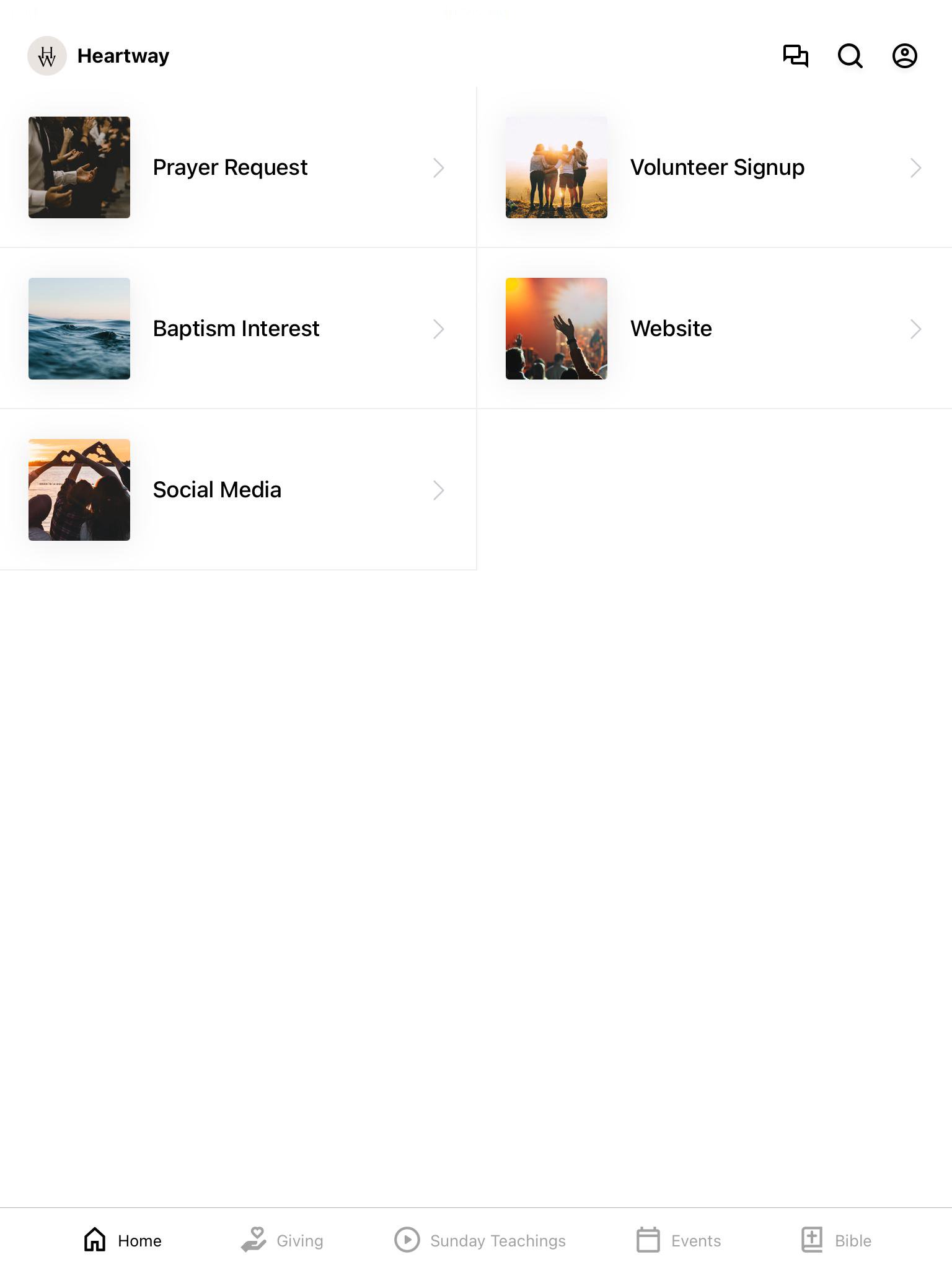Open the Prayer Request form
This screenshot has width=952, height=1270.
click(x=238, y=167)
